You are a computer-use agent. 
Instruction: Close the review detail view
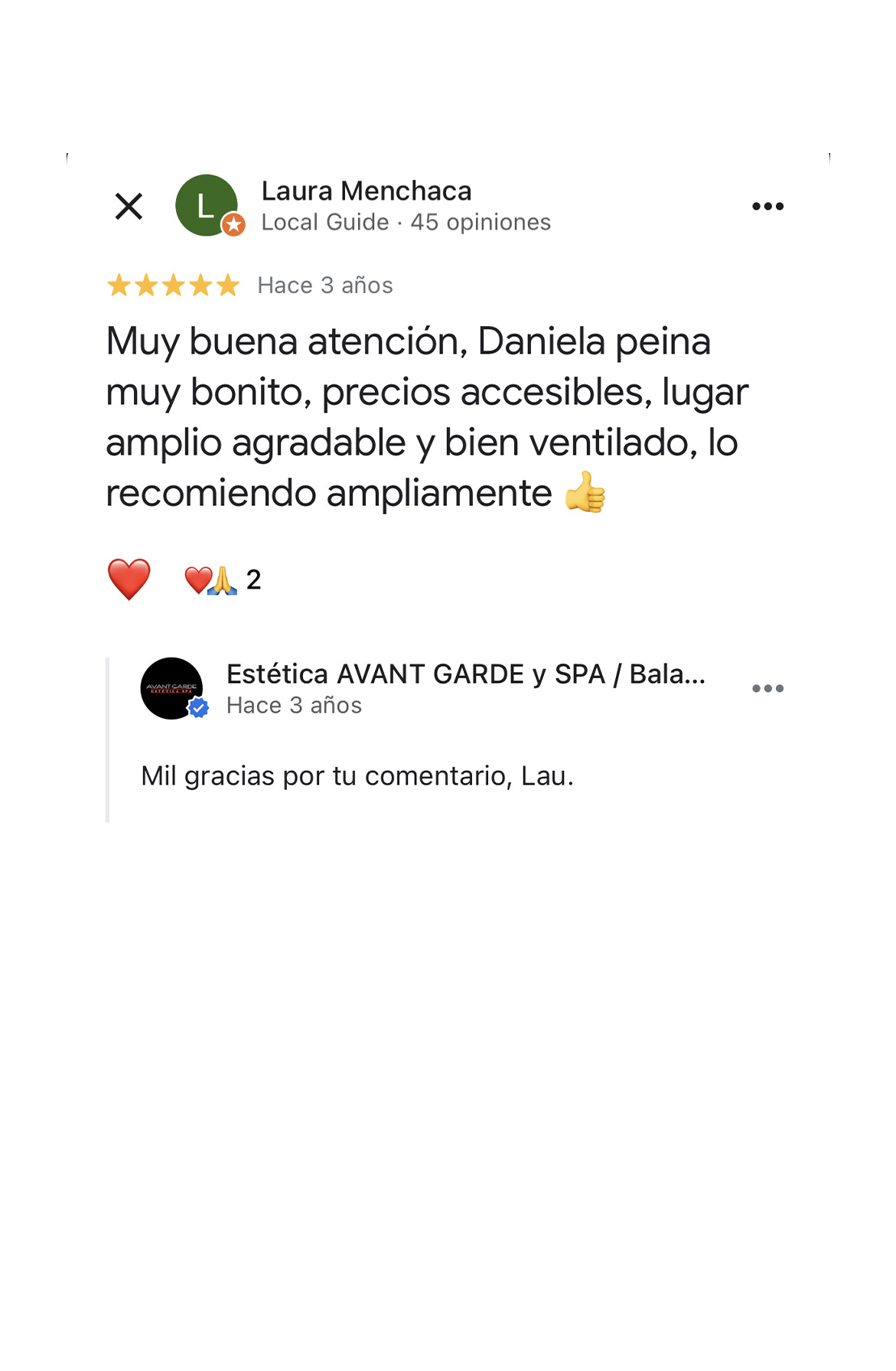point(129,206)
